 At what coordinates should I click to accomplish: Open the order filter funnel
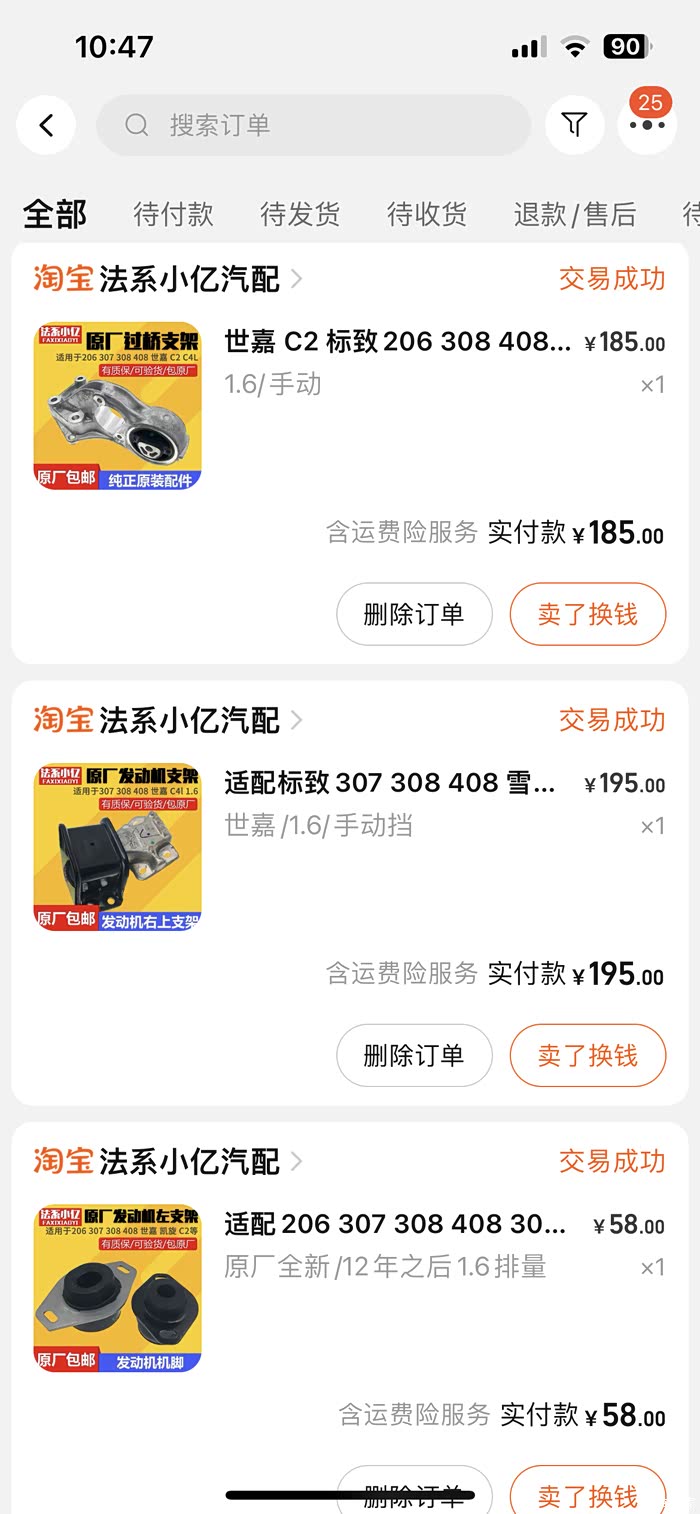574,125
